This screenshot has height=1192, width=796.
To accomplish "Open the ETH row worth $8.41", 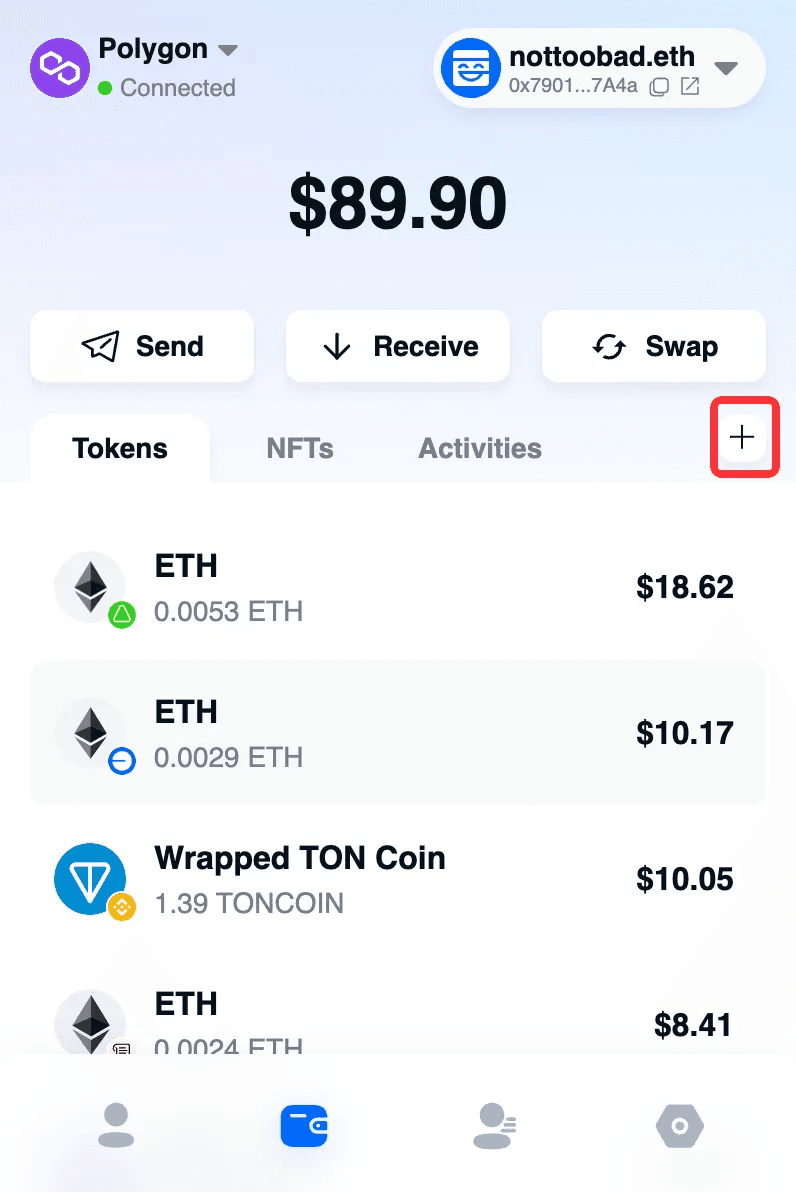I will (398, 1019).
